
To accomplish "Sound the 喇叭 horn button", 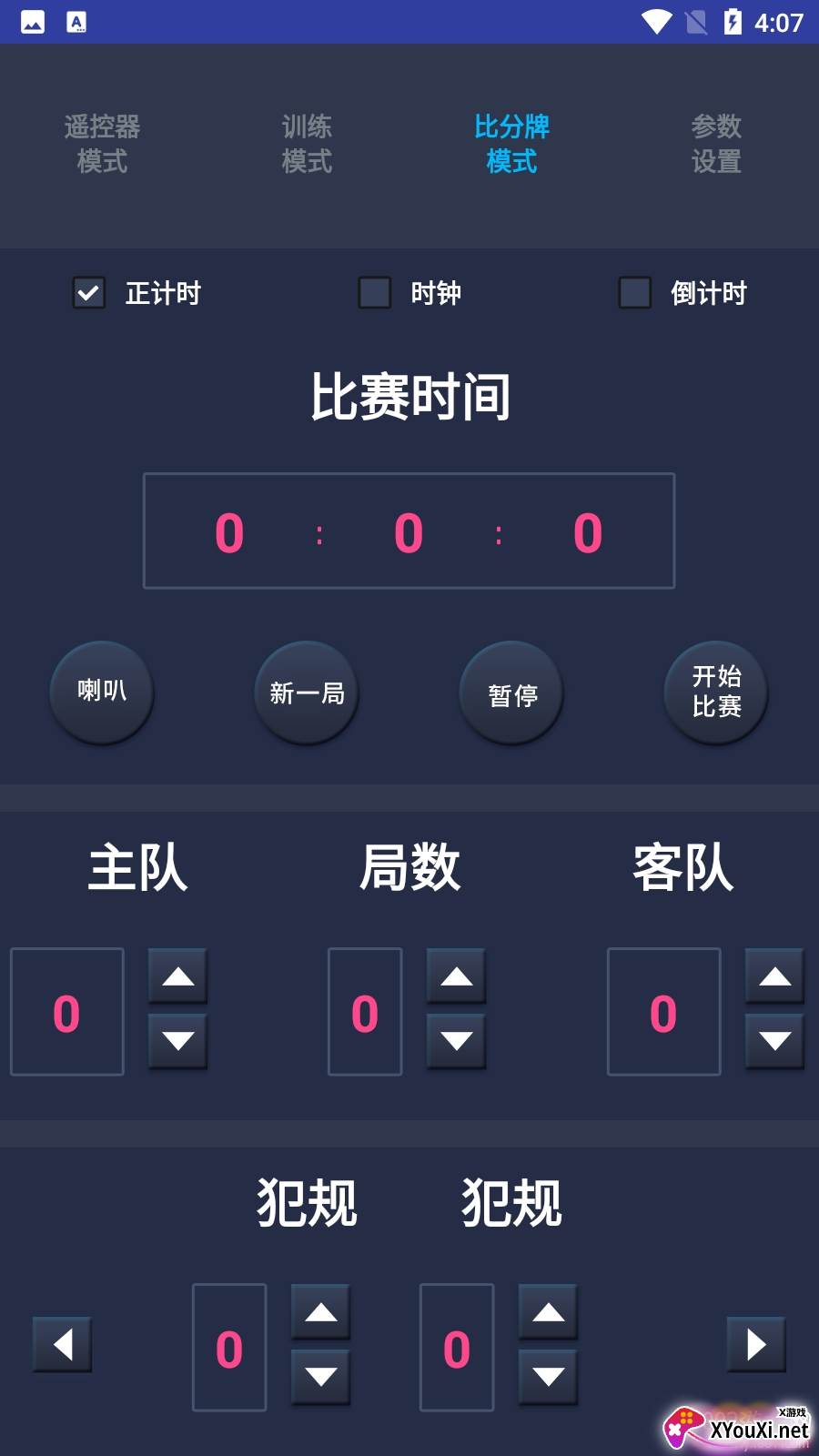I will (x=102, y=693).
